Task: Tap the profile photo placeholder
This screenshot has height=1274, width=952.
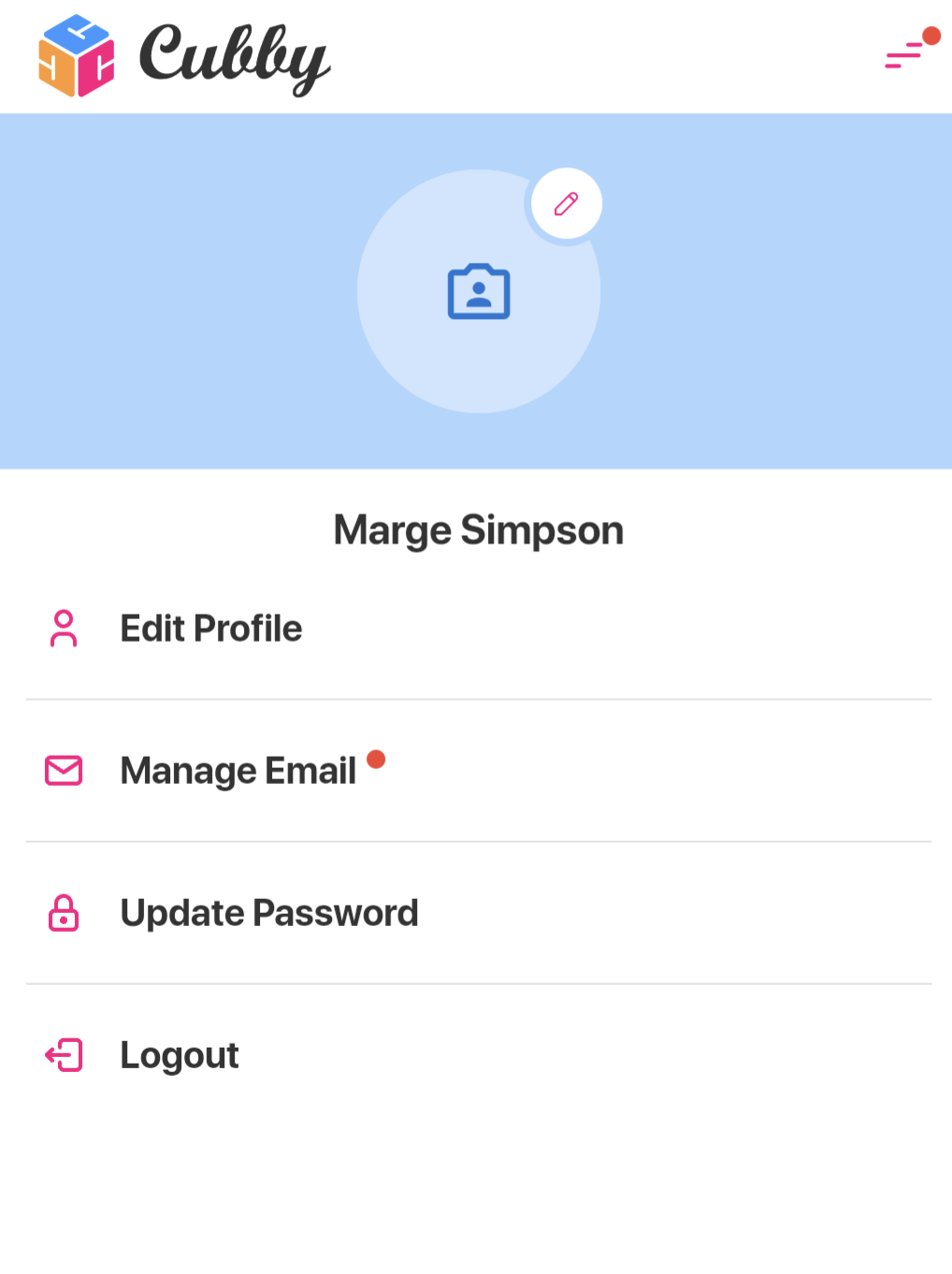Action: (478, 292)
